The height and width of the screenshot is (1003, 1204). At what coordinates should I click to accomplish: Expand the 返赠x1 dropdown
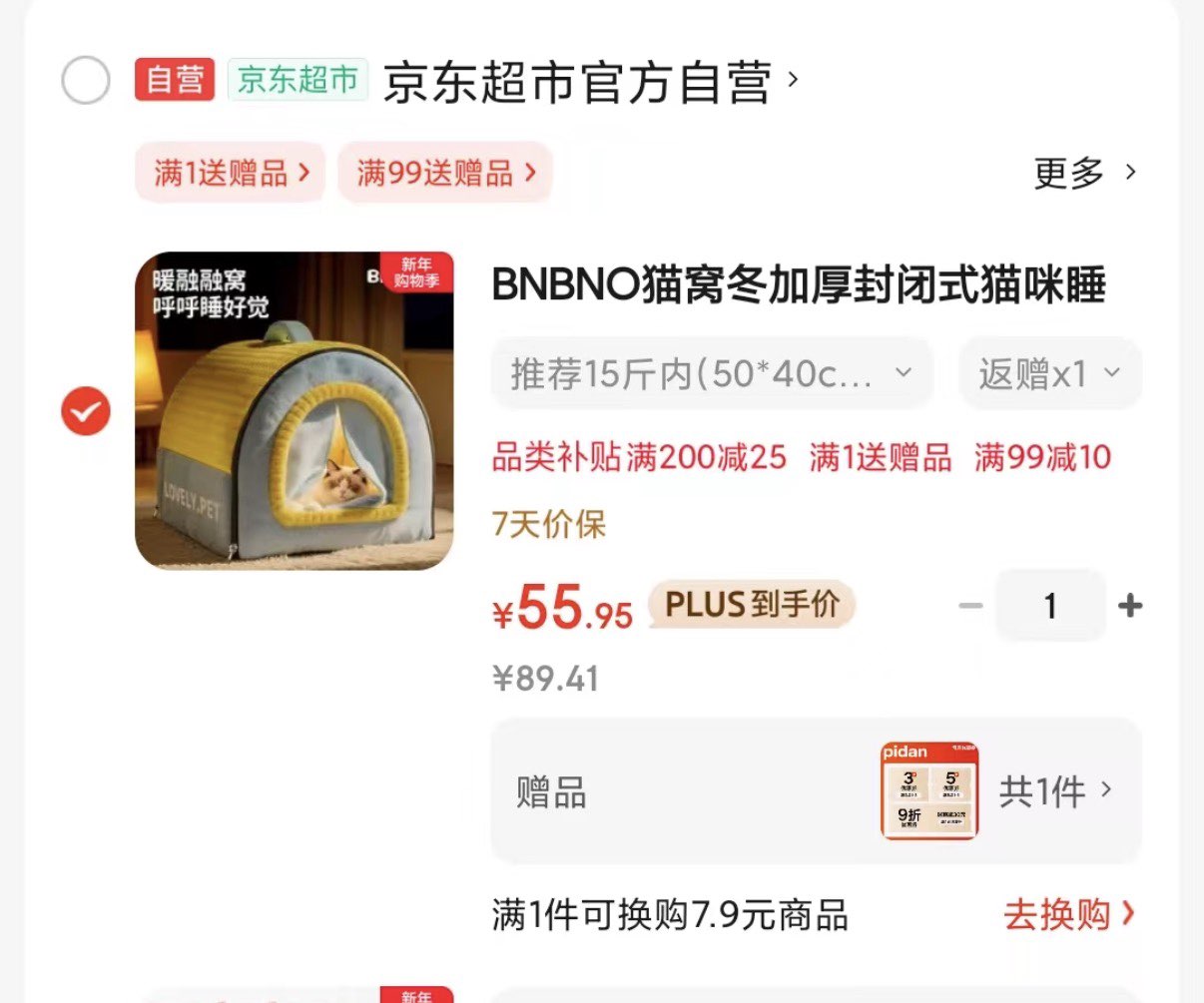[x=1049, y=373]
